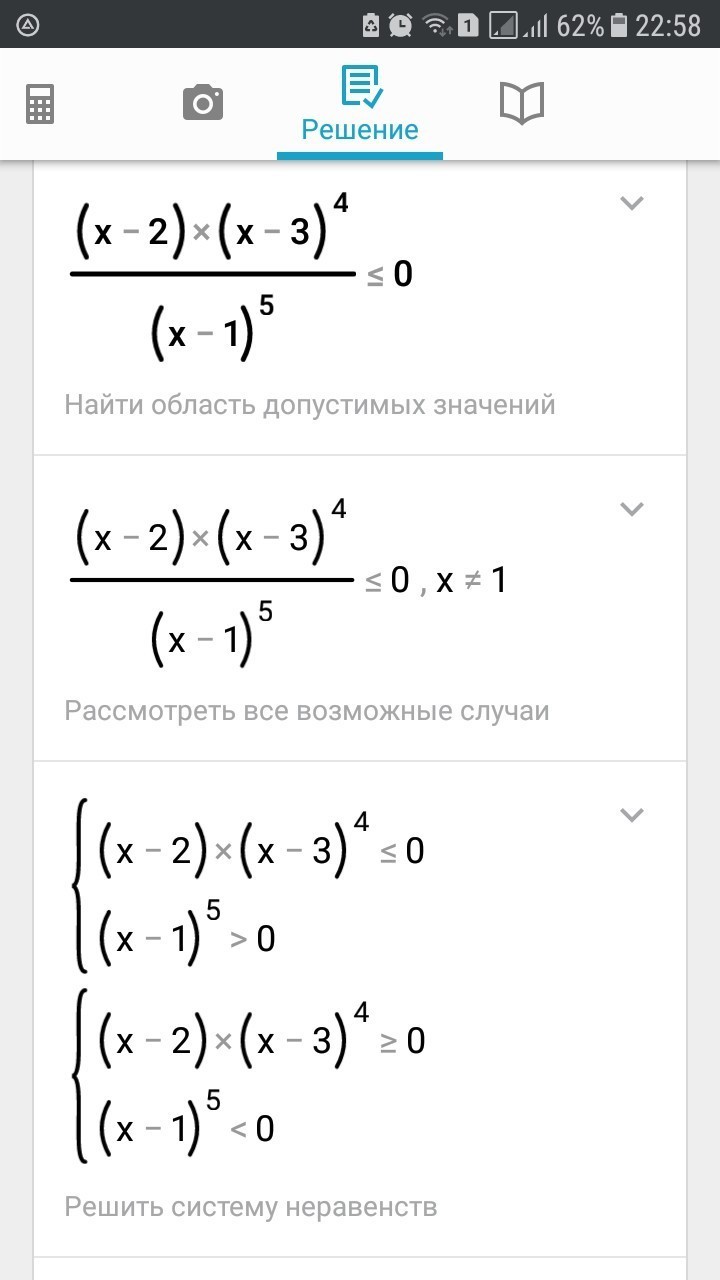Expand the step "Рассмотреть все возможные случаи"

coord(631,509)
